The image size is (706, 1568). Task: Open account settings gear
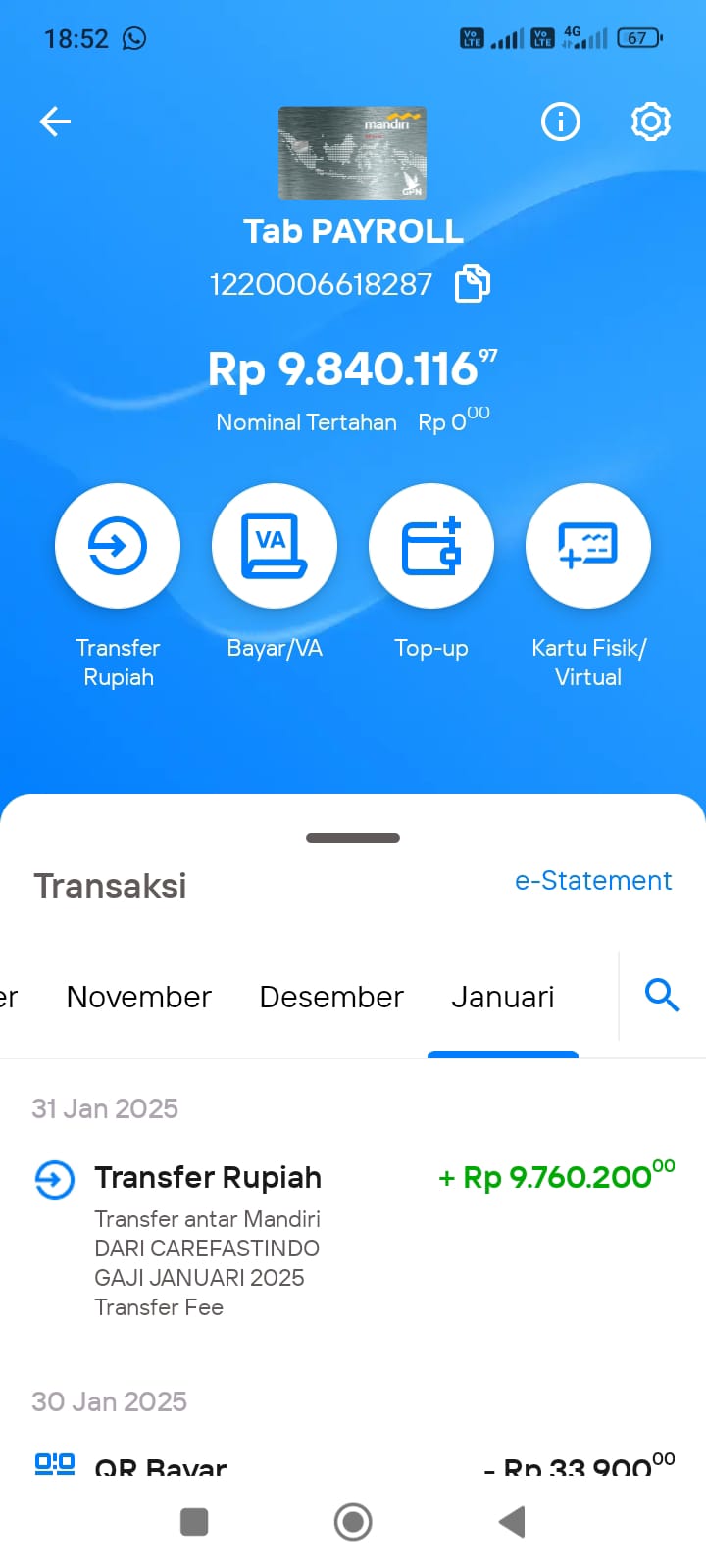click(x=650, y=122)
